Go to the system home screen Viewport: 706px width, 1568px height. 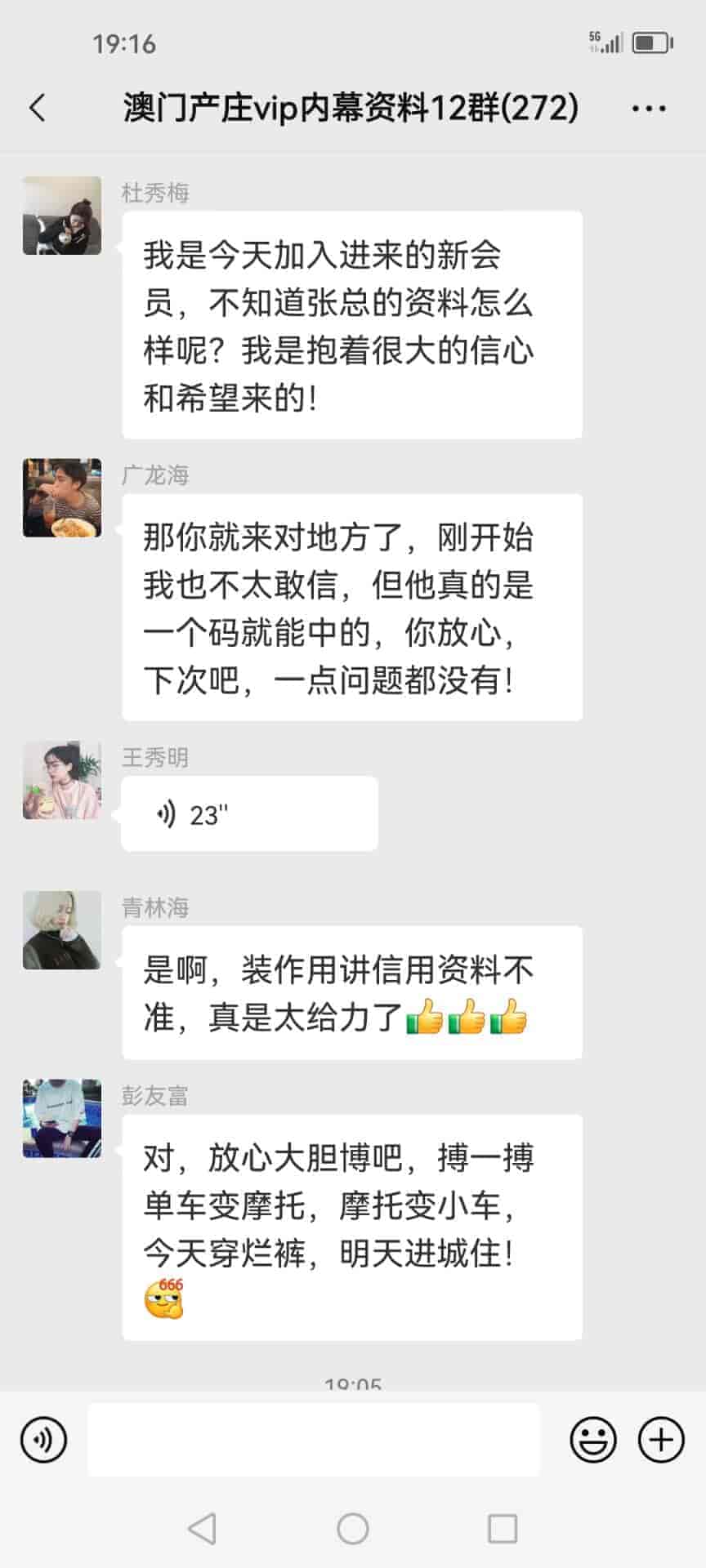pos(353,1529)
